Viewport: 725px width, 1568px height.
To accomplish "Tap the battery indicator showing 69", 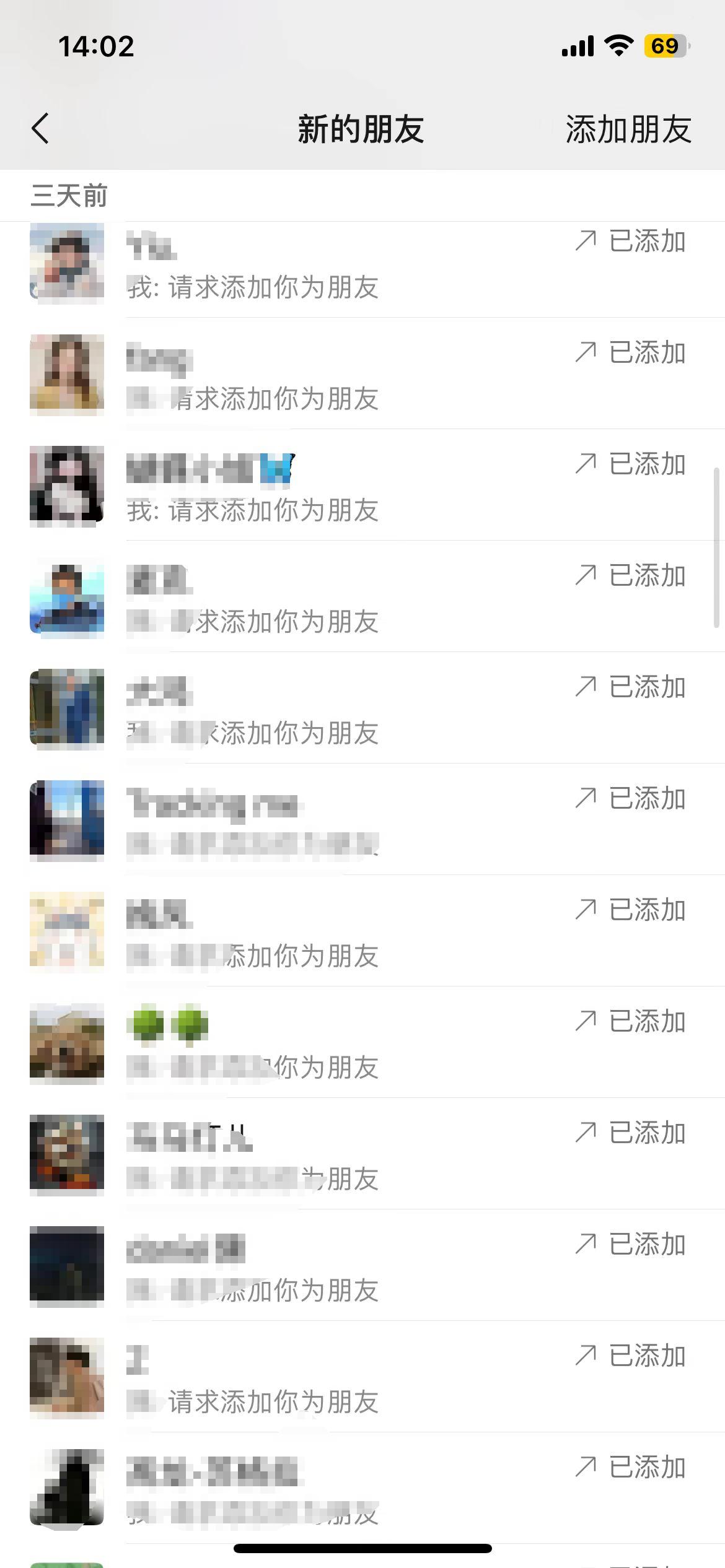I will [x=666, y=46].
